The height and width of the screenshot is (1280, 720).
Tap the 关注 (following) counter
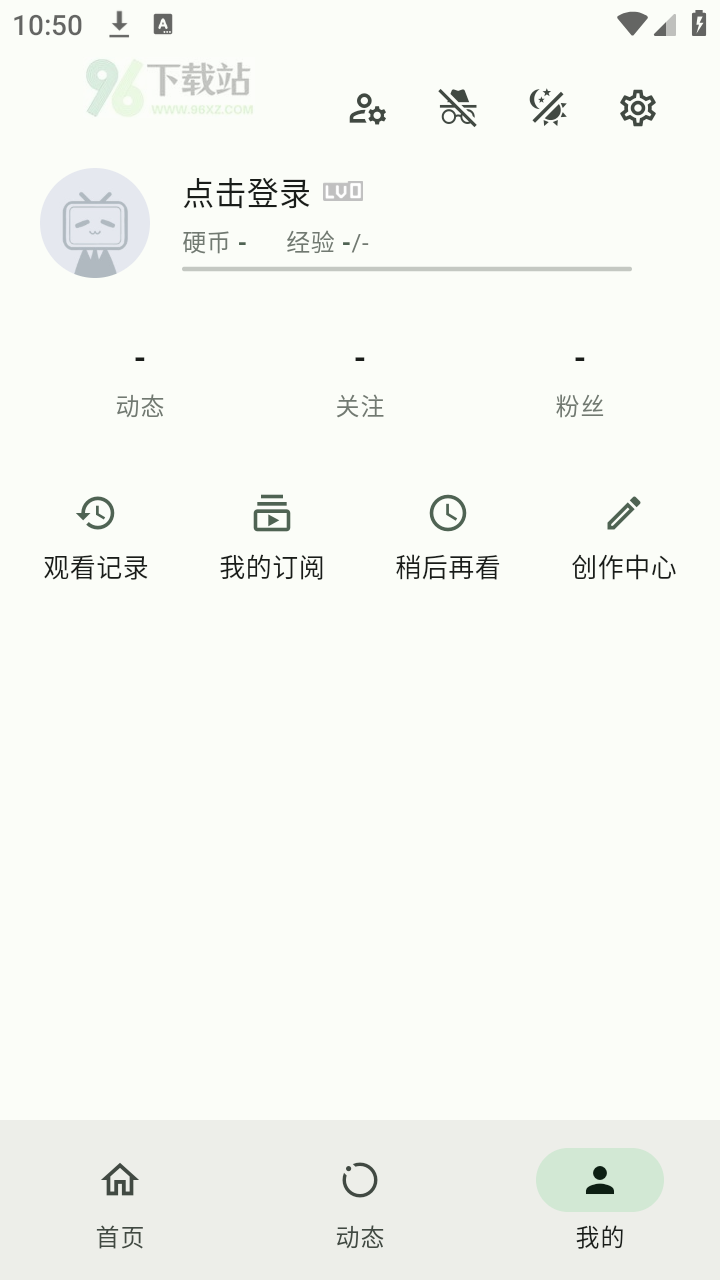359,380
